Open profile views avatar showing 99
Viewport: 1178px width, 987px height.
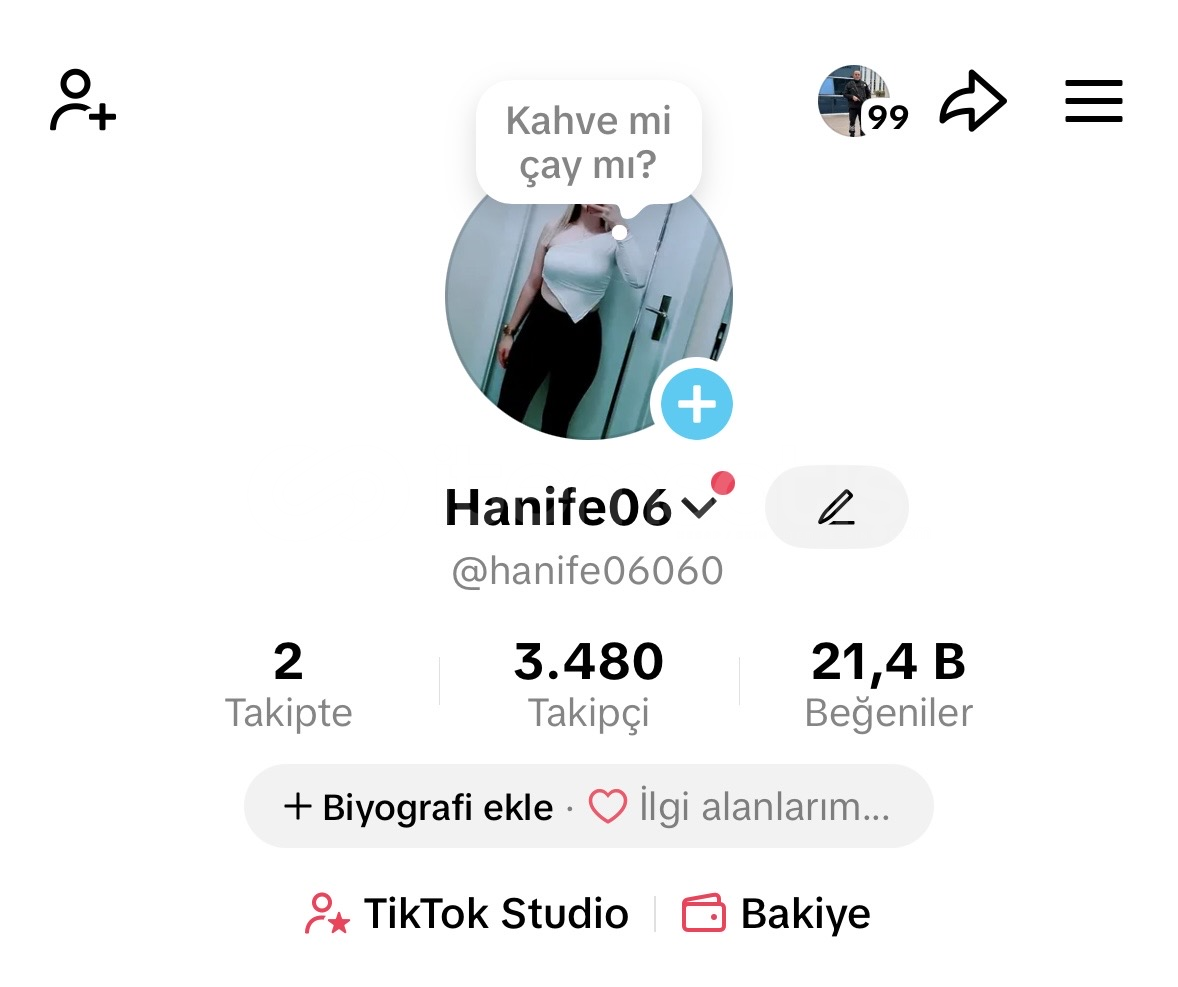858,102
